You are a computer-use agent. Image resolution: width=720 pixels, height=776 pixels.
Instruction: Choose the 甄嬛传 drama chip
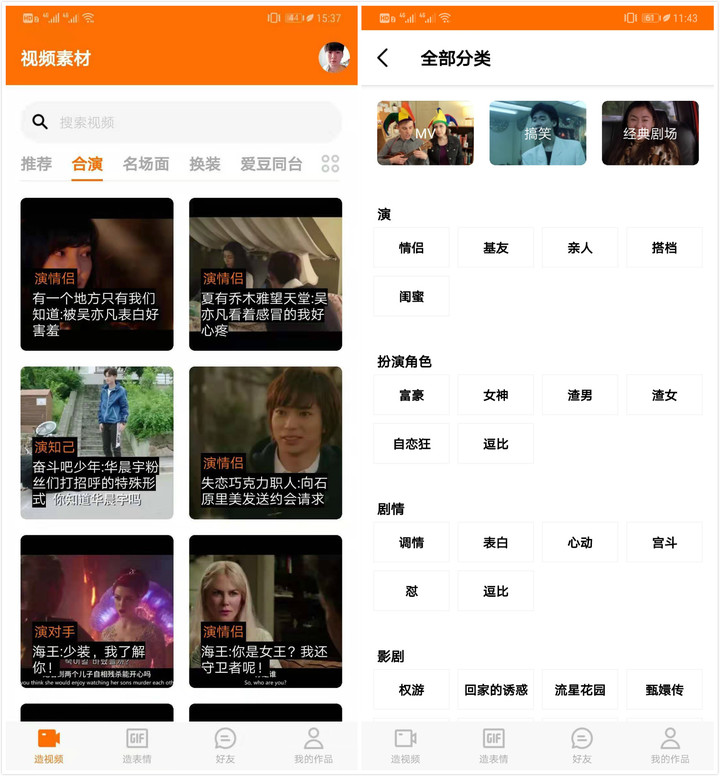(664, 690)
